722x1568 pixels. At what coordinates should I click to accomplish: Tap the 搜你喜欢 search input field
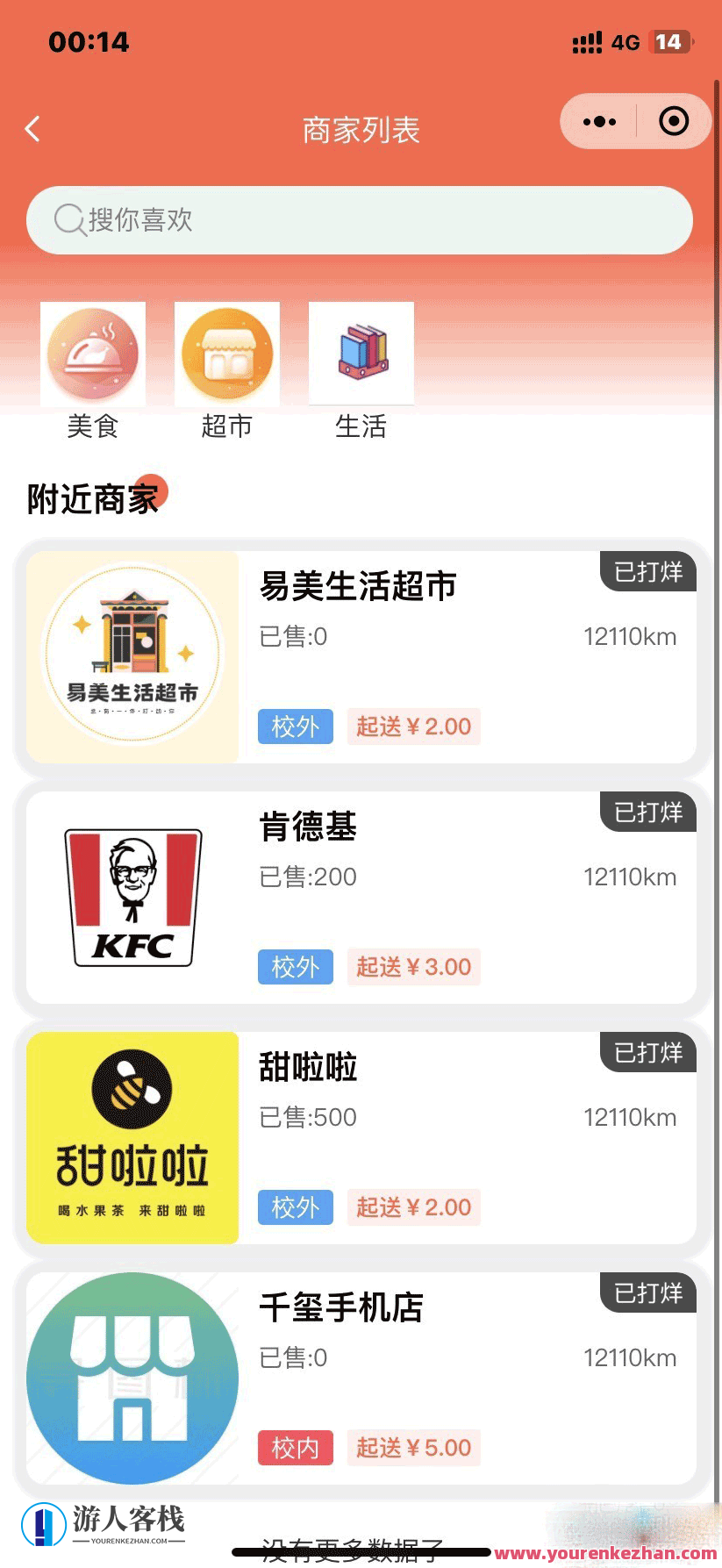tap(361, 220)
